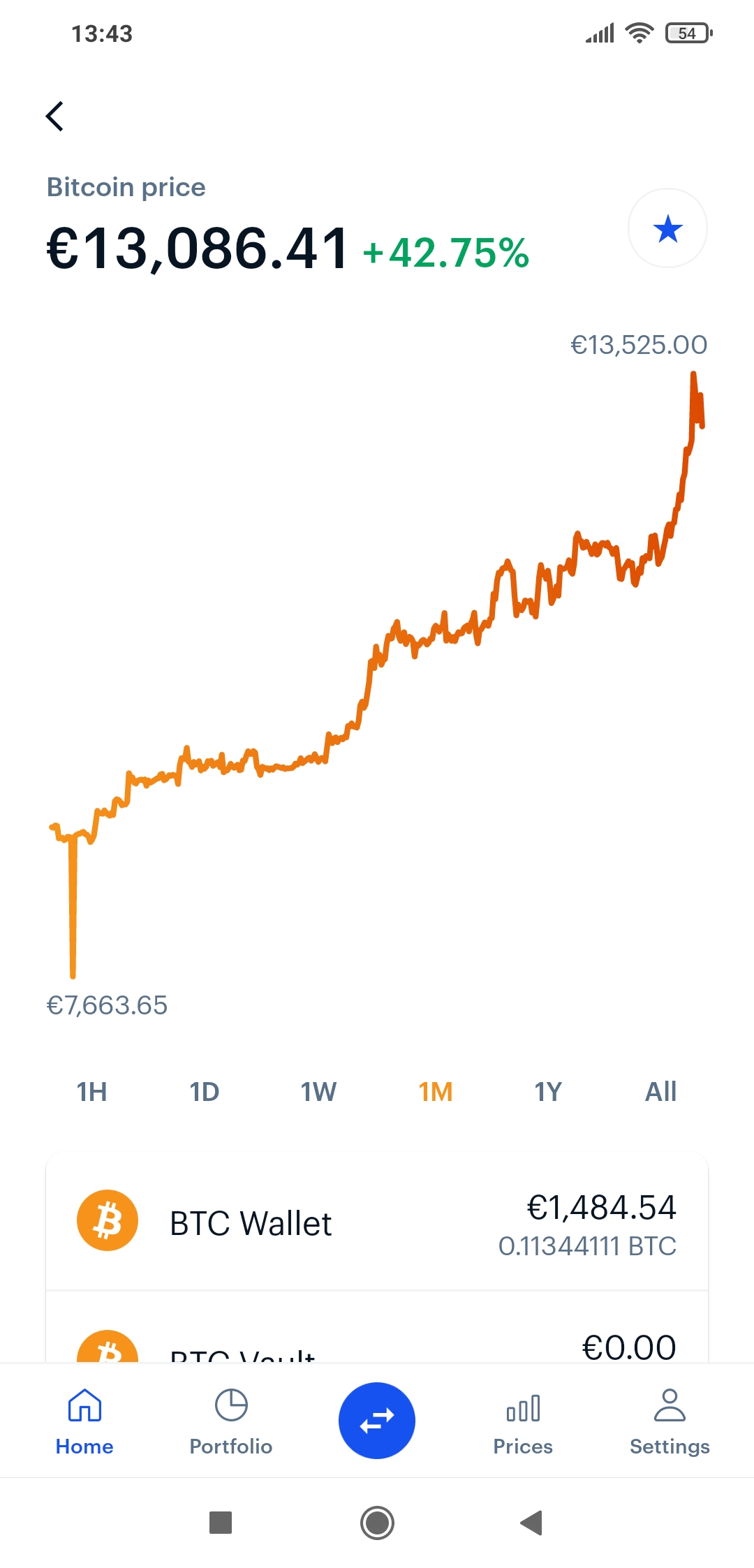This screenshot has width=754, height=1568.
Task: Select the 1D chart range
Action: pos(205,1092)
